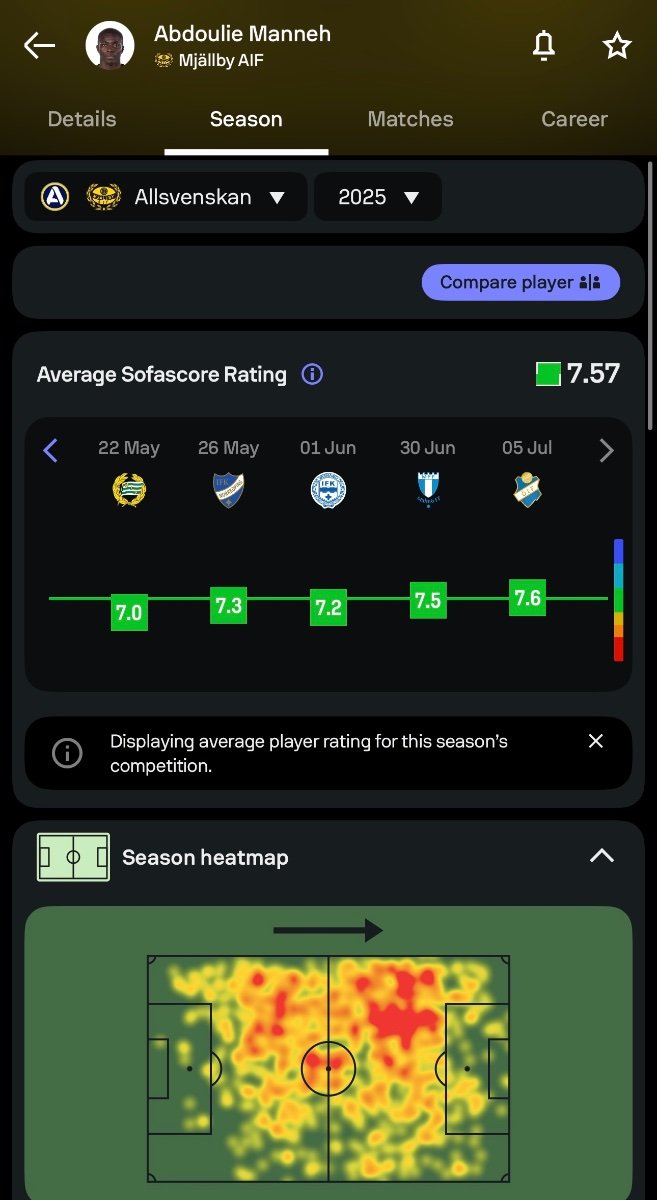
Task: Tap the Compare player button
Action: (521, 283)
